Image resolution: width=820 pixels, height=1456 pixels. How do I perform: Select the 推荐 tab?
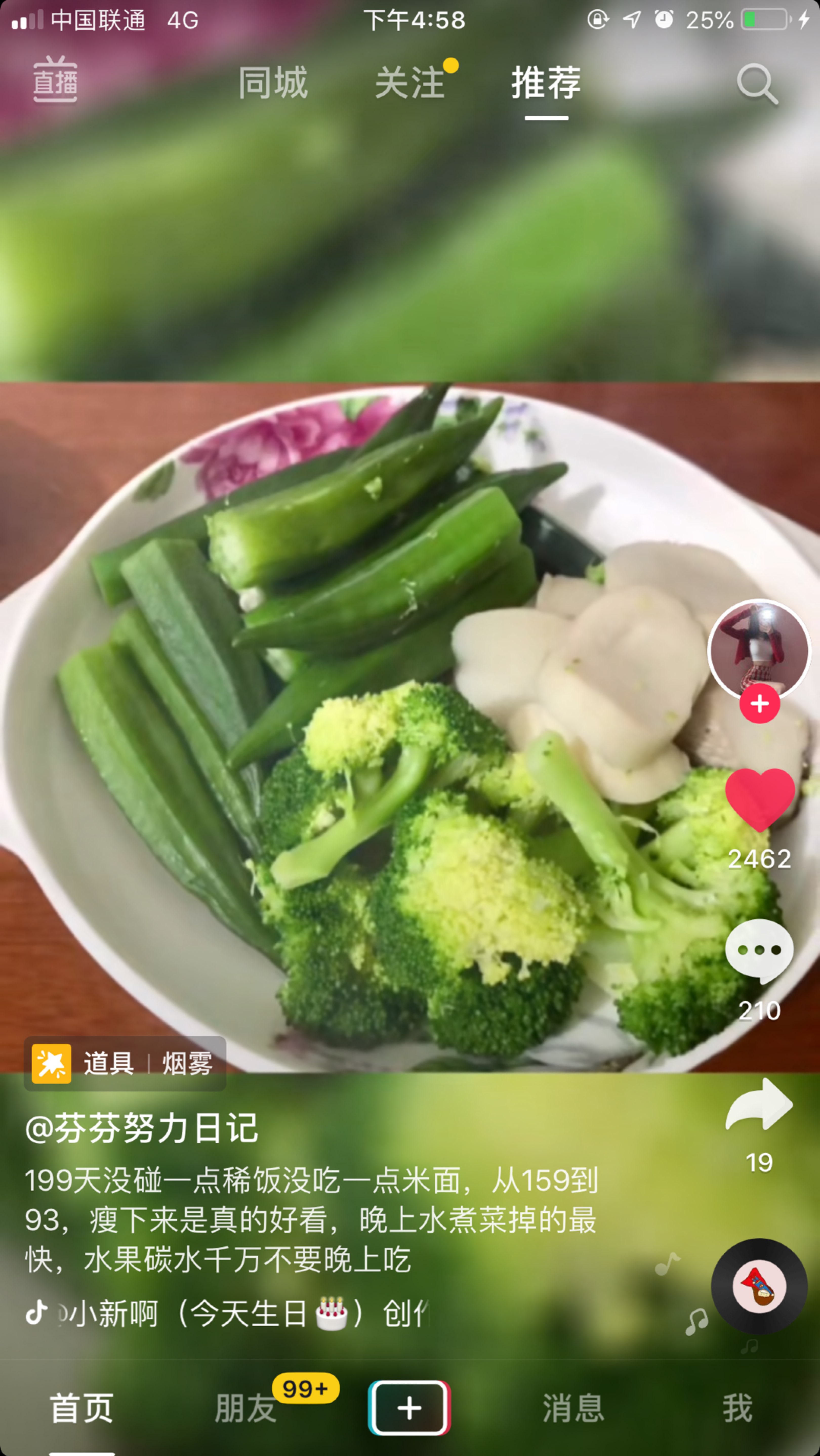click(x=546, y=82)
